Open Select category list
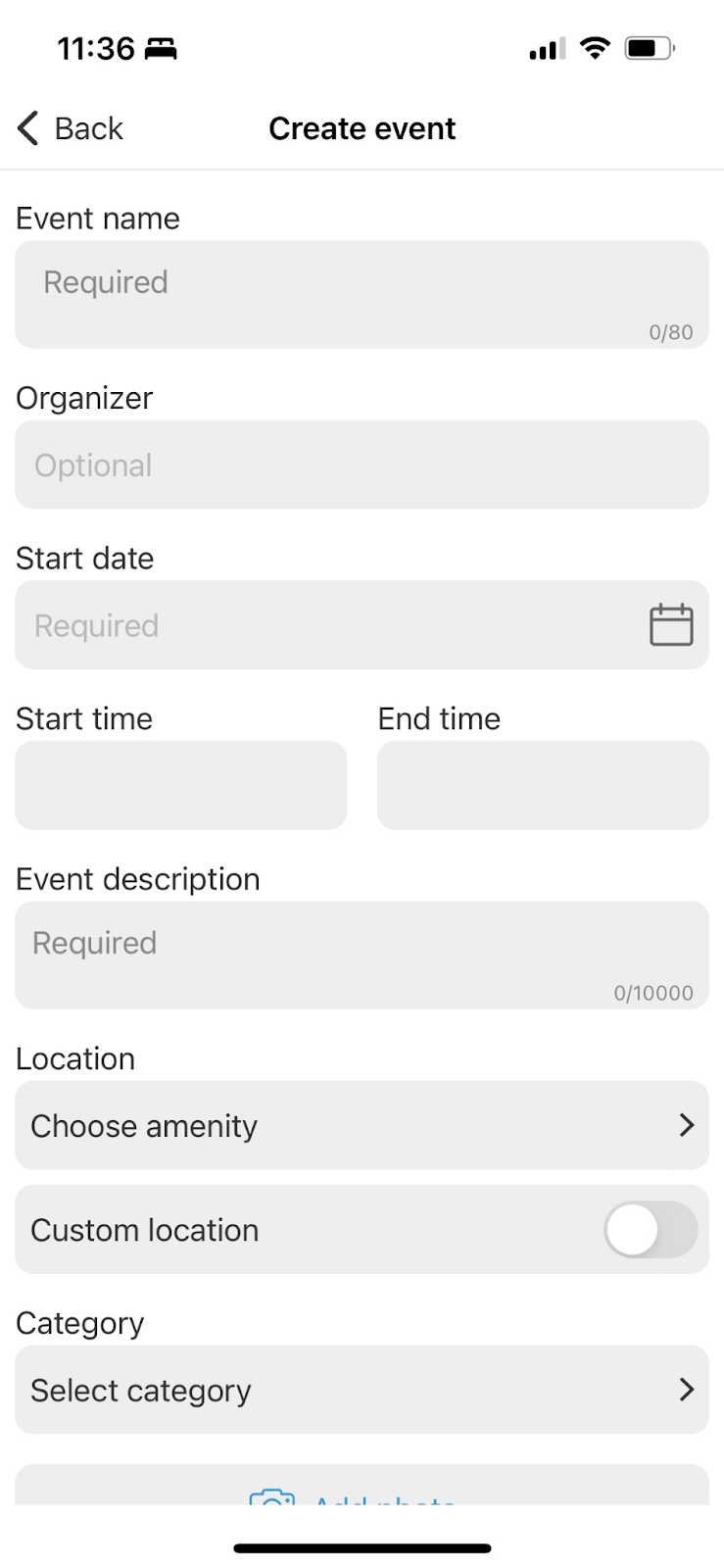724x1568 pixels. (362, 1390)
